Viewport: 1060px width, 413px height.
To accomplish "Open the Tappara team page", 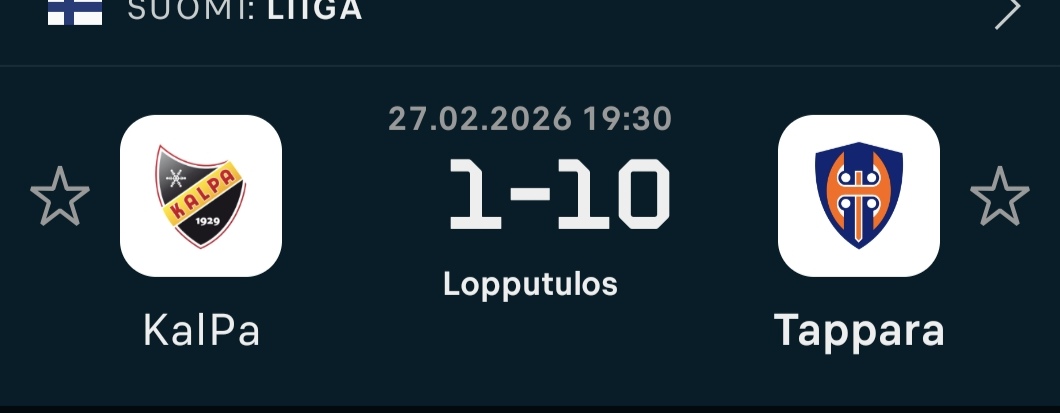I will pyautogui.click(x=859, y=196).
